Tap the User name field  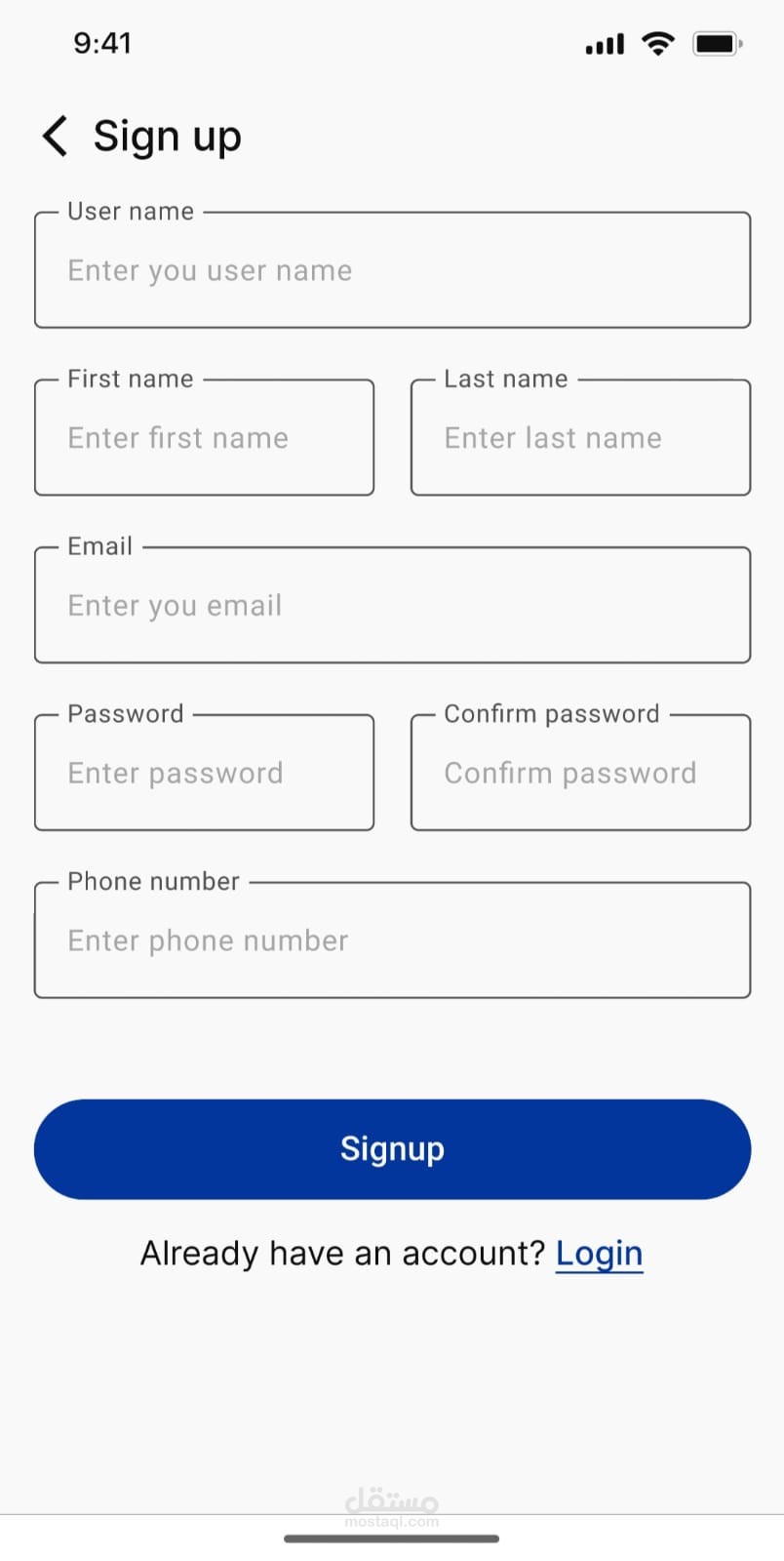pyautogui.click(x=392, y=269)
